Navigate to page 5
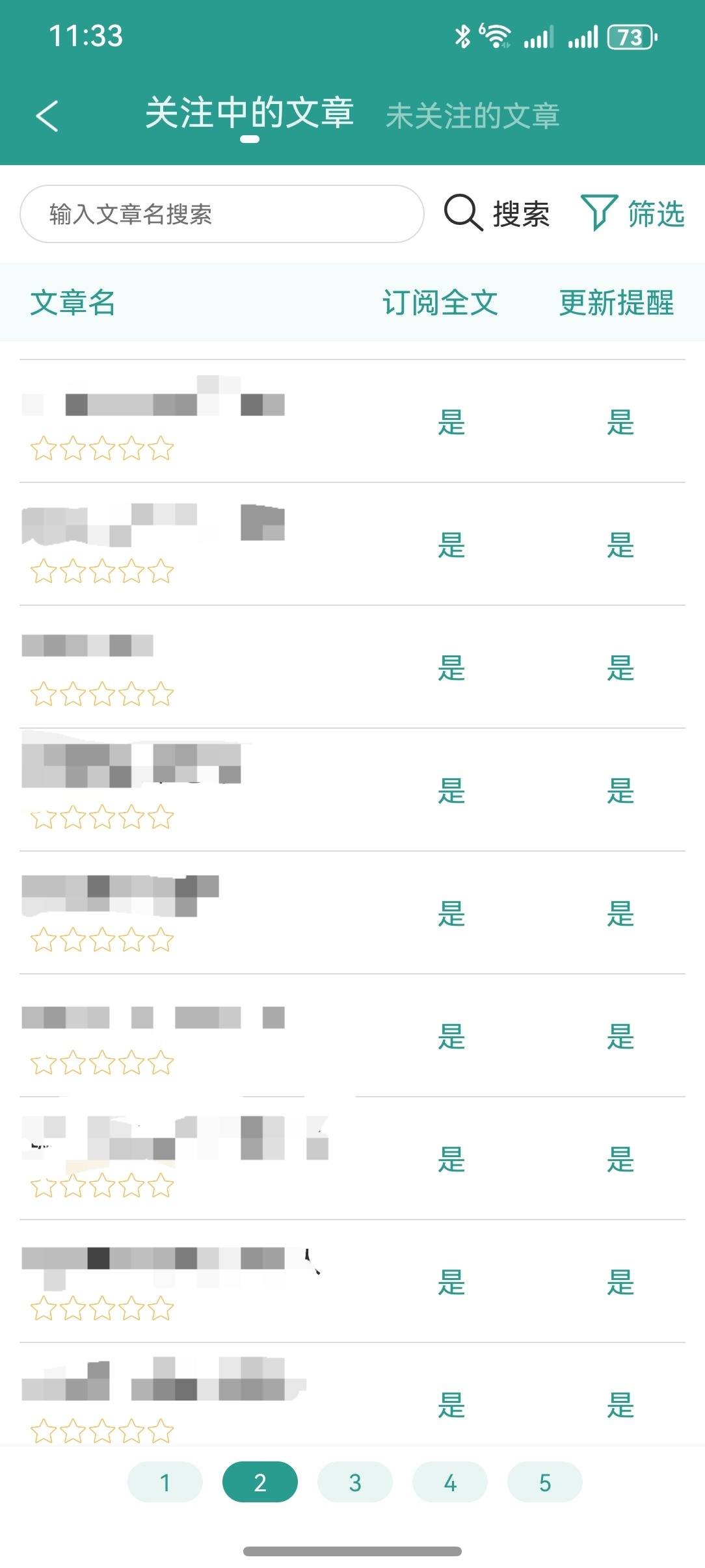 point(544,1482)
